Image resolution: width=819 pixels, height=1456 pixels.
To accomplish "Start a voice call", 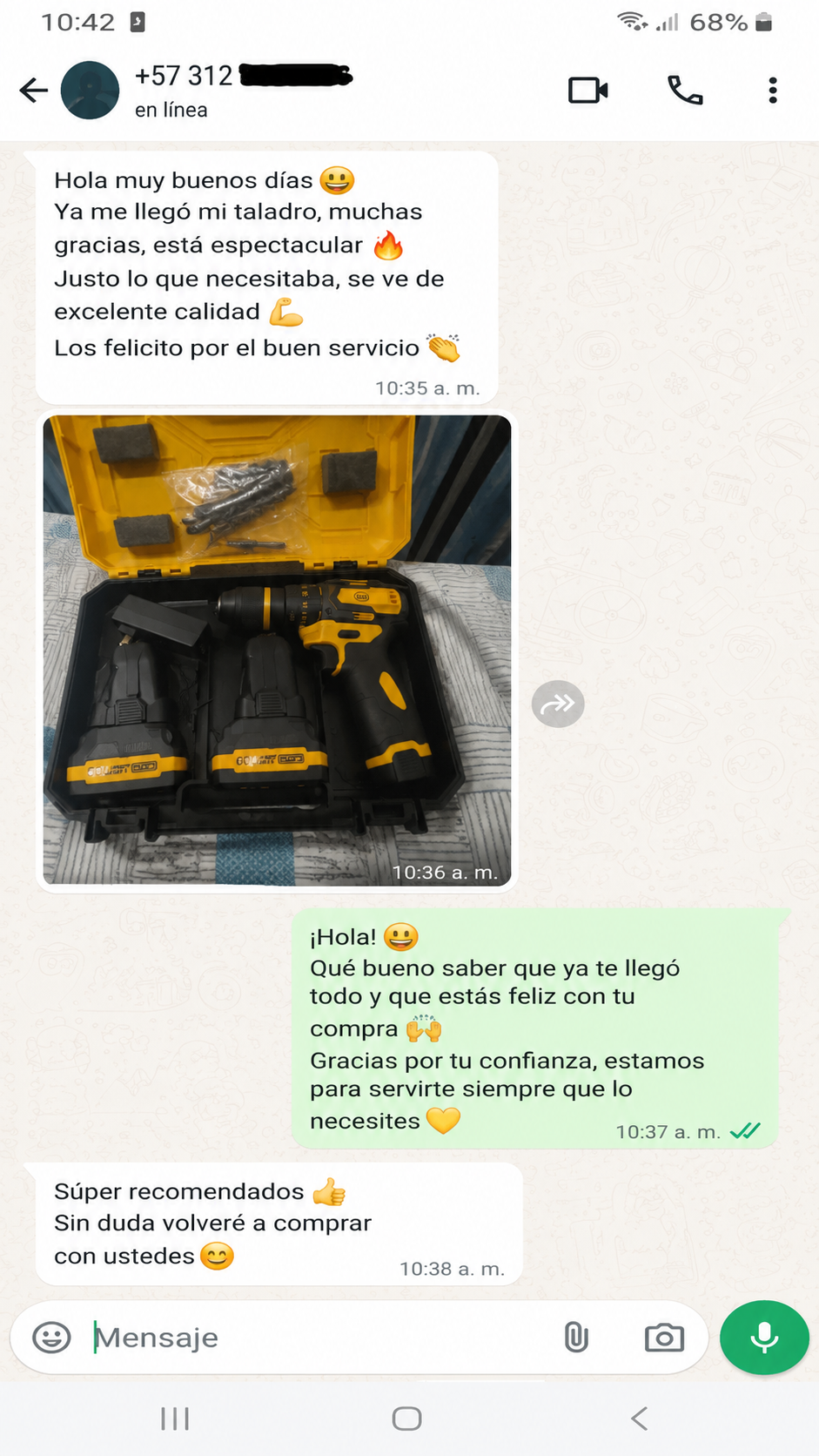I will [x=685, y=91].
